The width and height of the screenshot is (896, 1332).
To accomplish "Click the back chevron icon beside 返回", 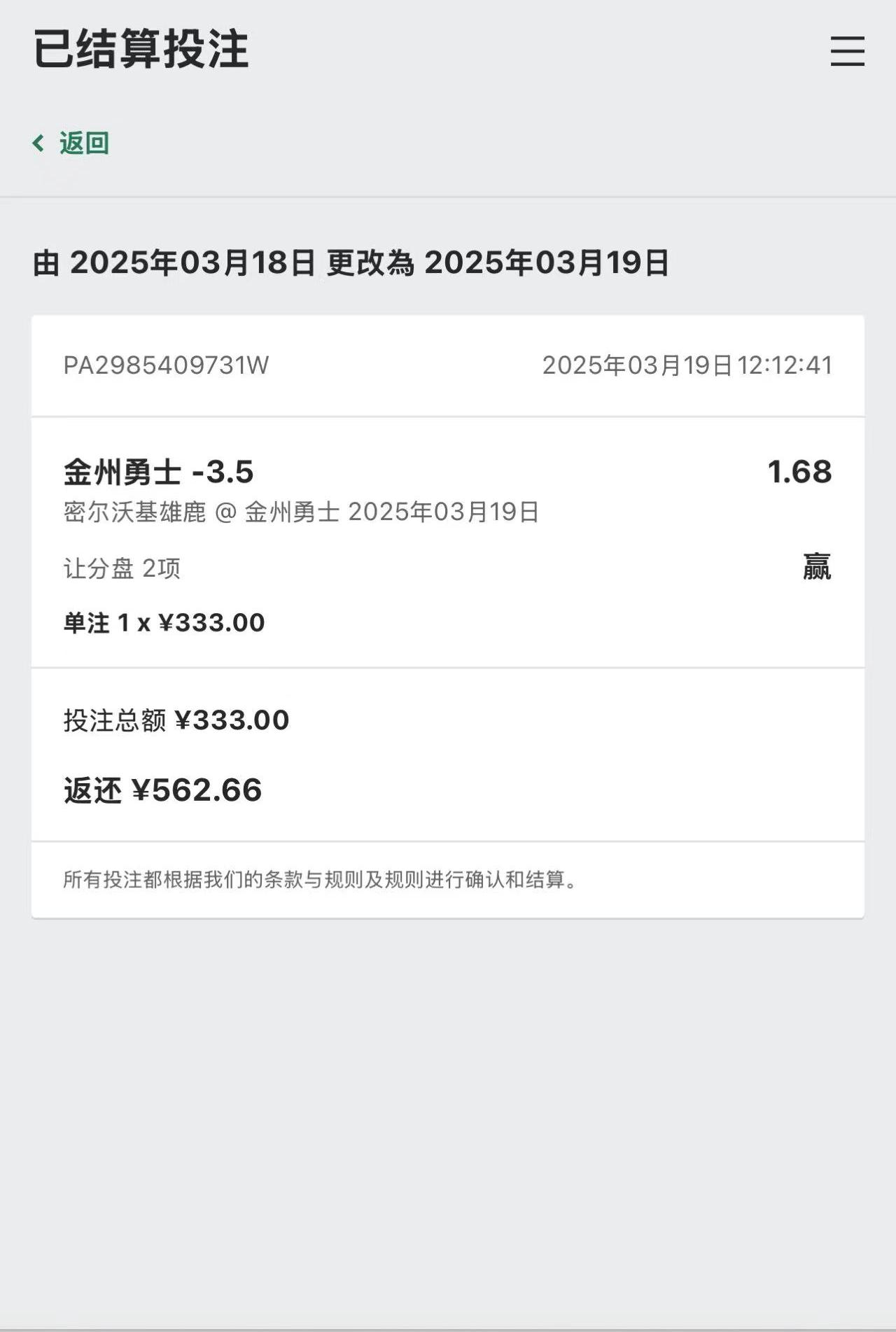I will pos(38,142).
